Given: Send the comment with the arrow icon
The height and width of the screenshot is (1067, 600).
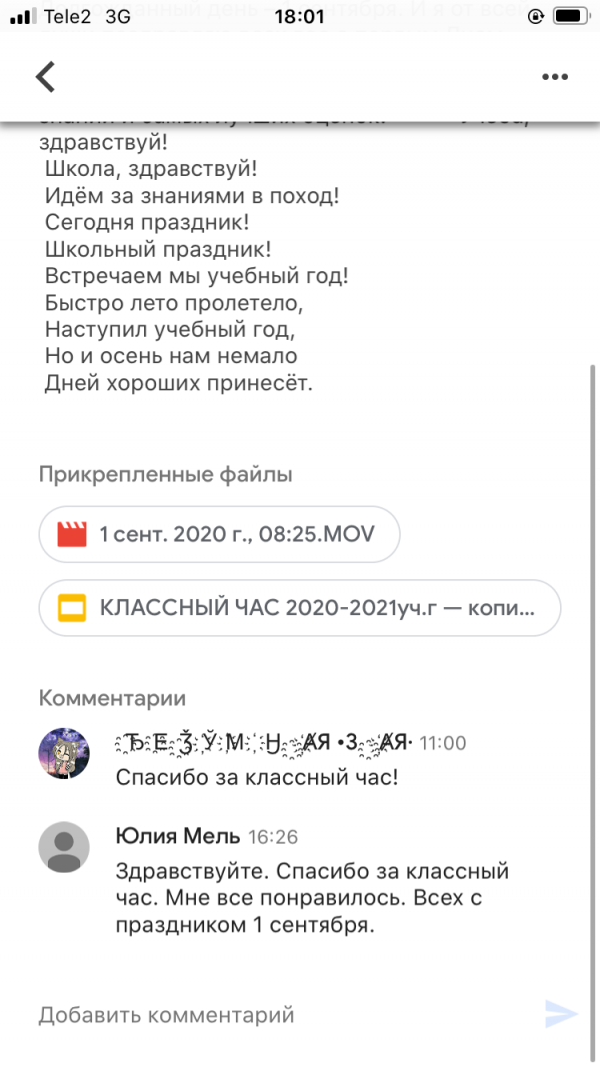Looking at the screenshot, I should 561,1014.
